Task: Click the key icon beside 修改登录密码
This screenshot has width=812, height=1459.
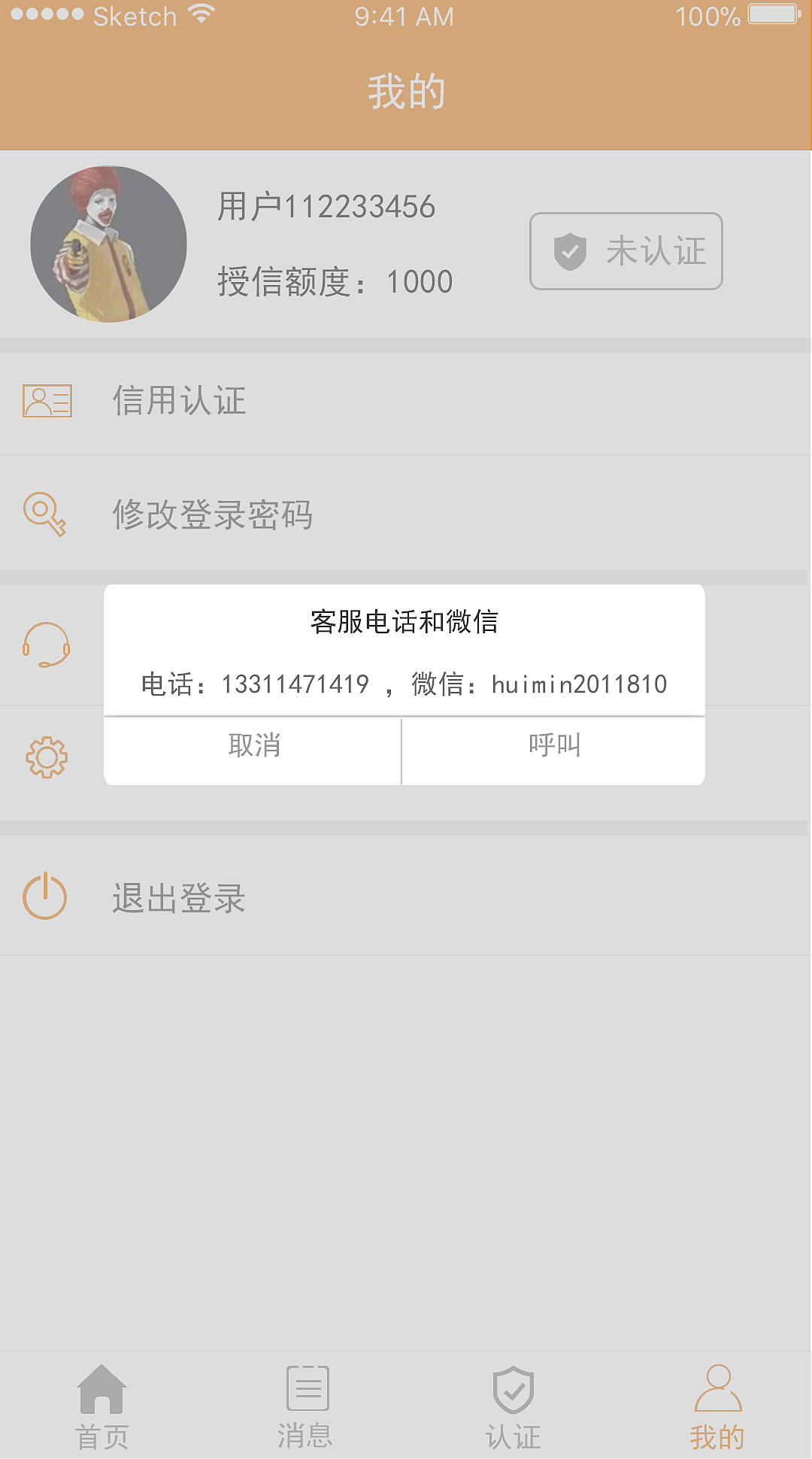Action: (47, 516)
